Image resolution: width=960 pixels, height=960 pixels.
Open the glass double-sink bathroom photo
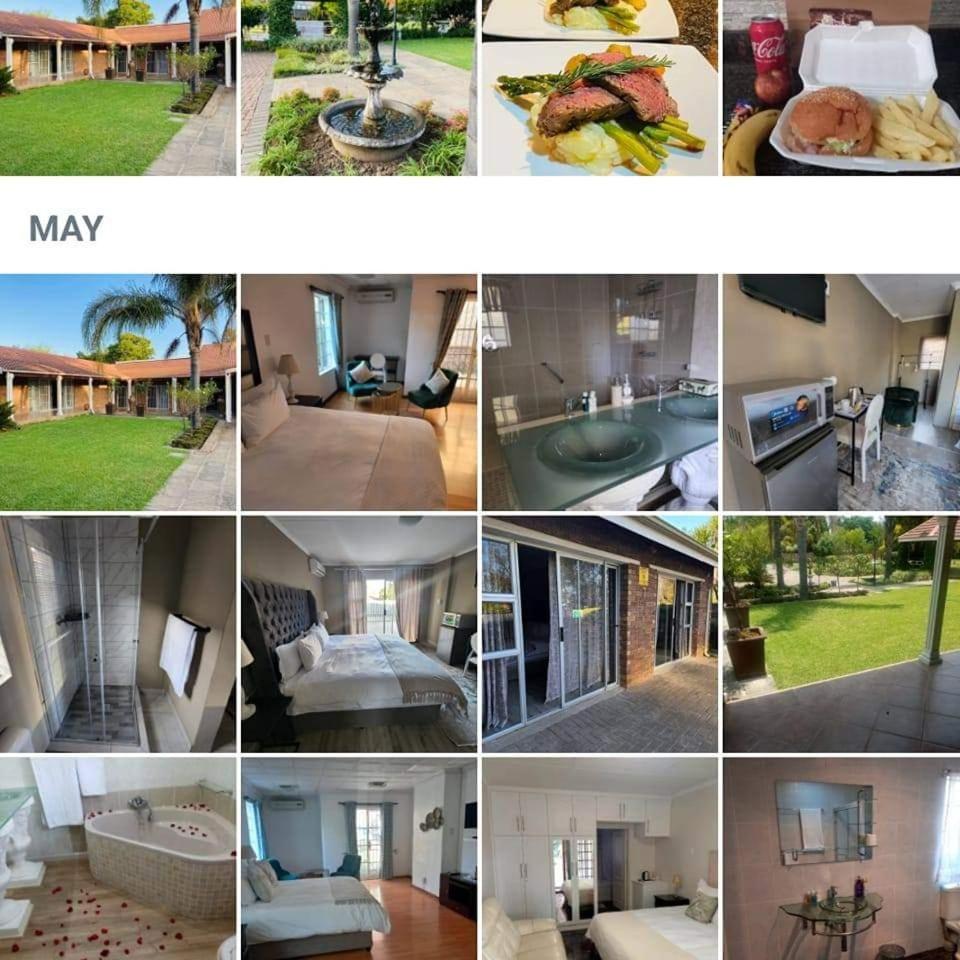[599, 392]
